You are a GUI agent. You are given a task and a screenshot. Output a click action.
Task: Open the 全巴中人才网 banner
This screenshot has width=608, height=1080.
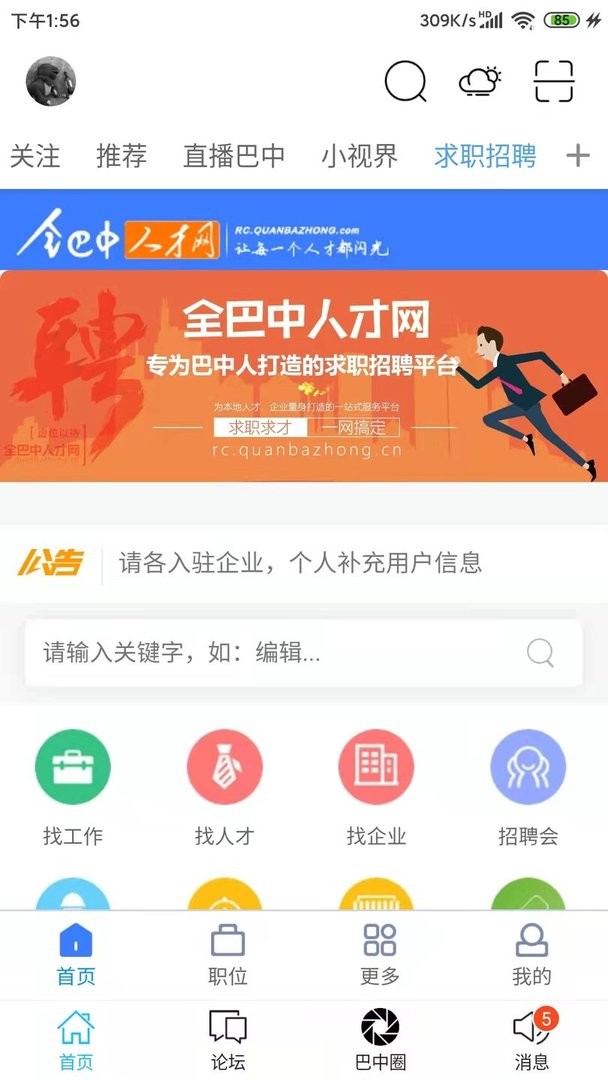304,375
